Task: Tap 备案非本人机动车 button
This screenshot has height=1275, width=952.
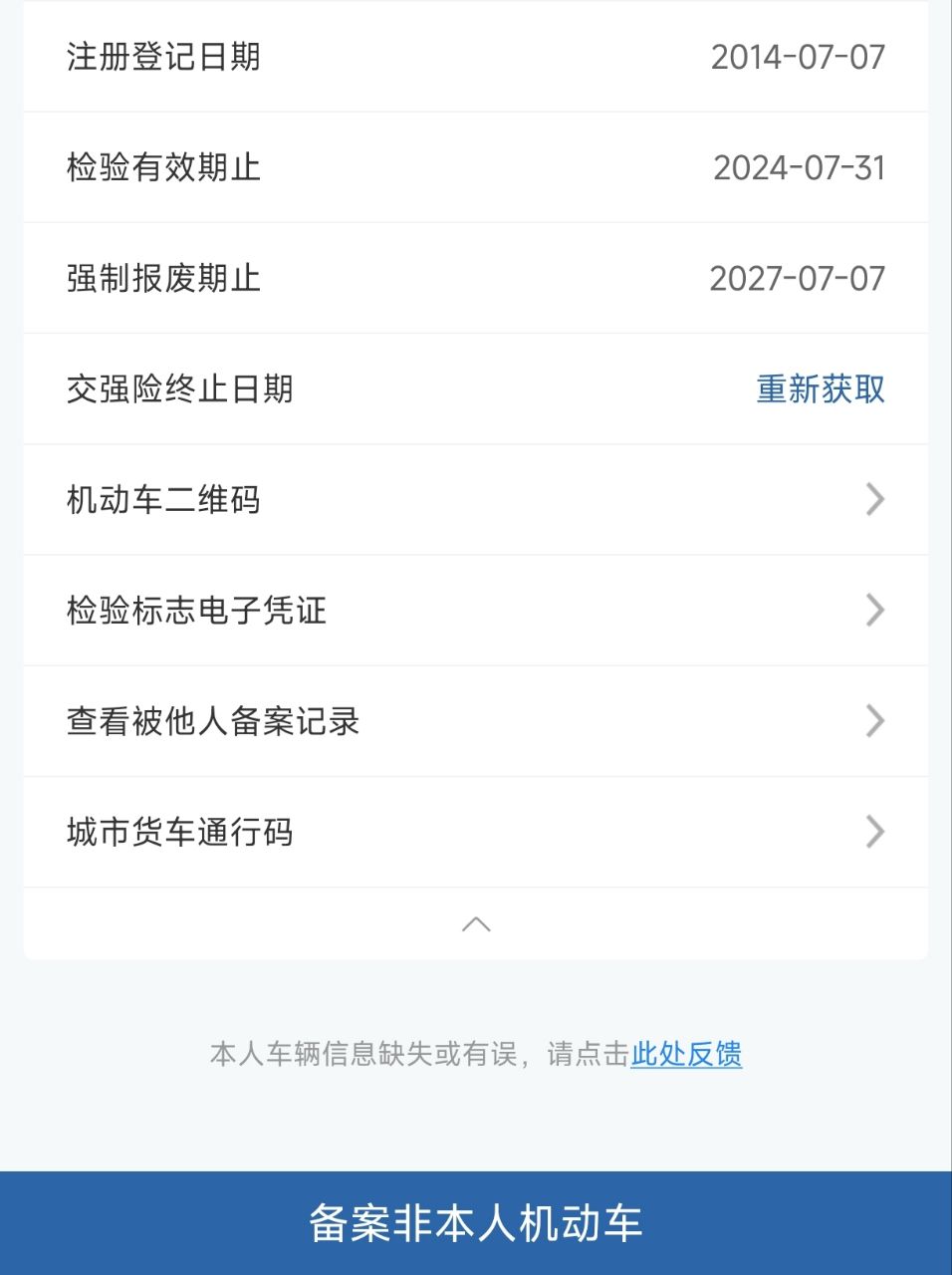Action: pos(476,1223)
